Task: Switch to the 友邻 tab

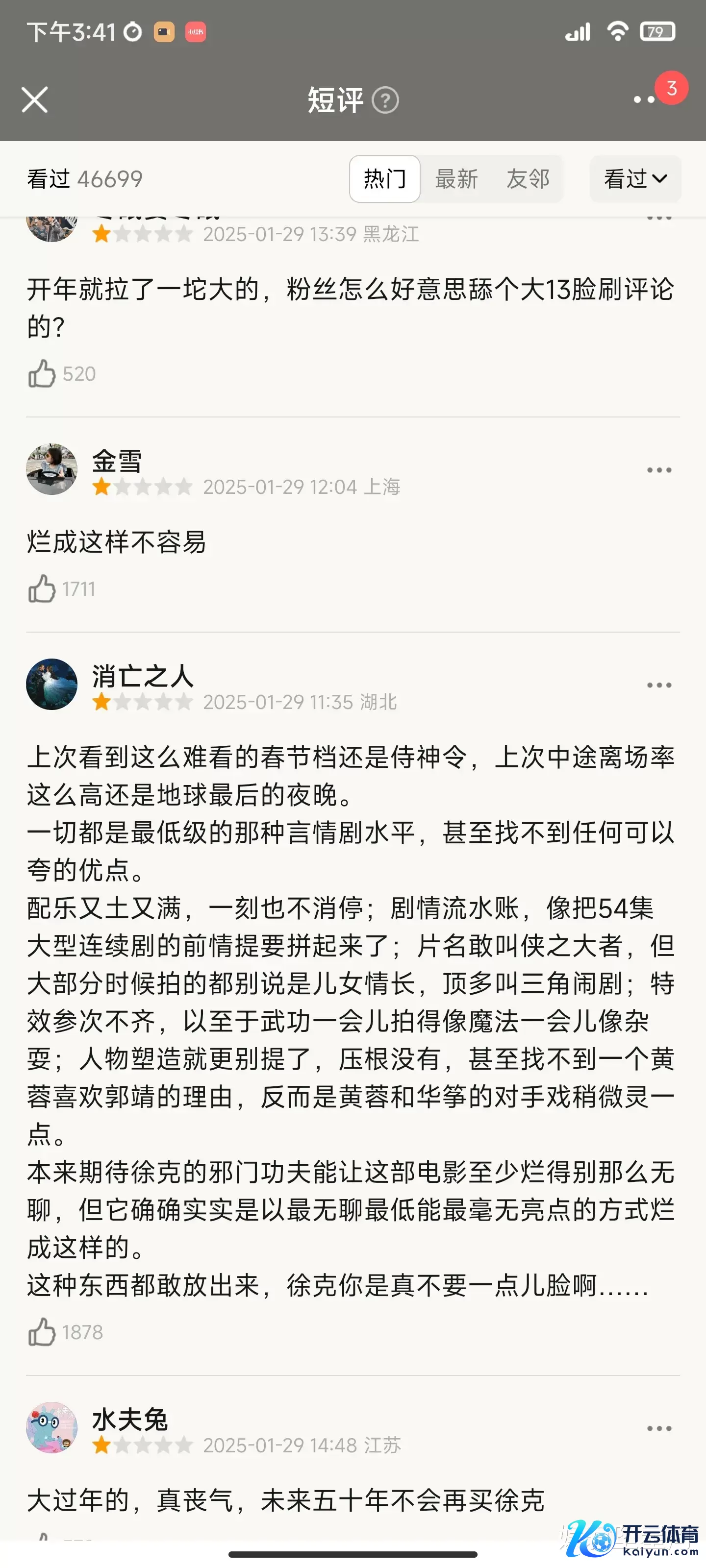Action: tap(528, 179)
